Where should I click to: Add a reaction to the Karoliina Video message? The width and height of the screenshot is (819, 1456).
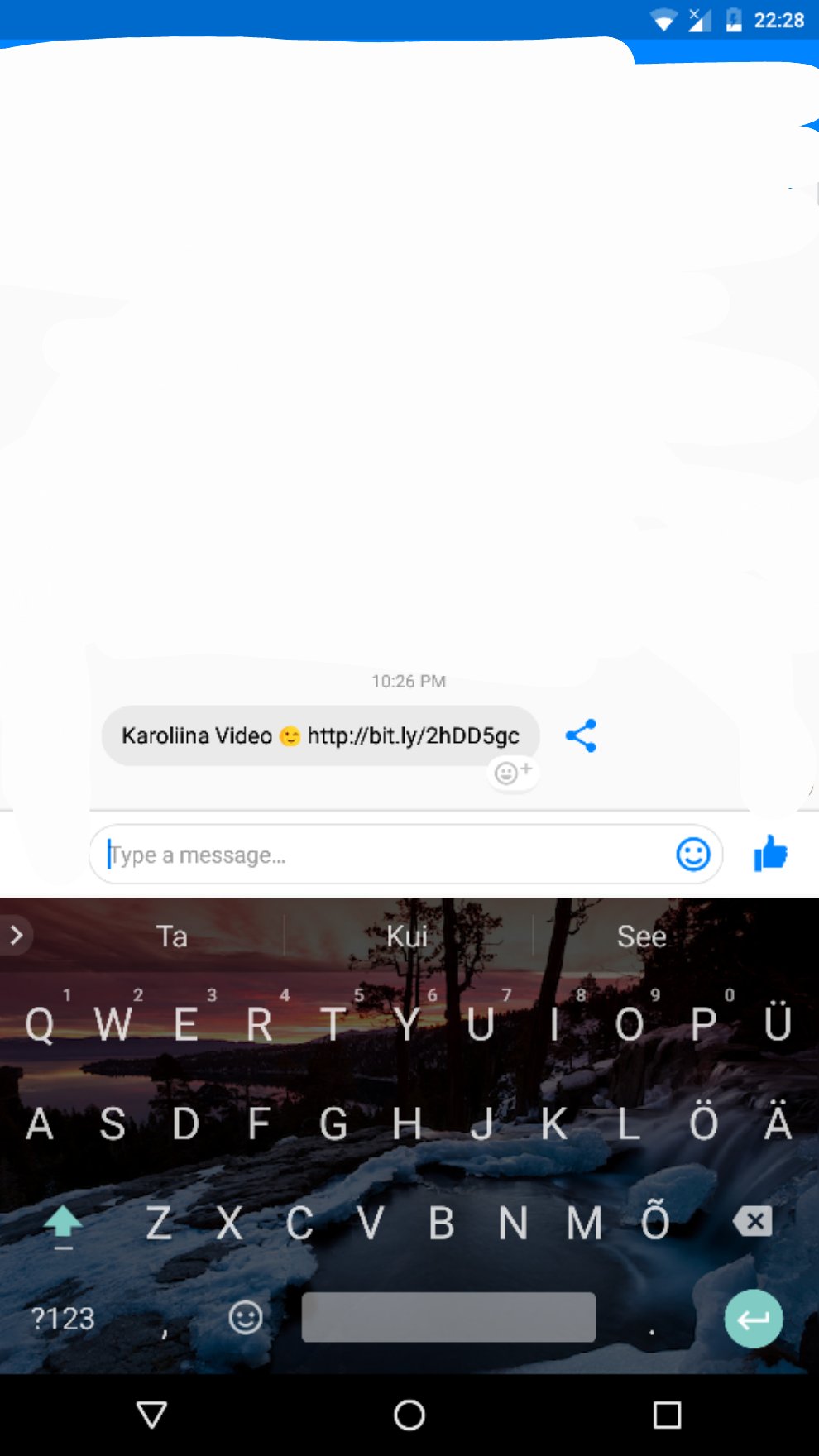513,773
